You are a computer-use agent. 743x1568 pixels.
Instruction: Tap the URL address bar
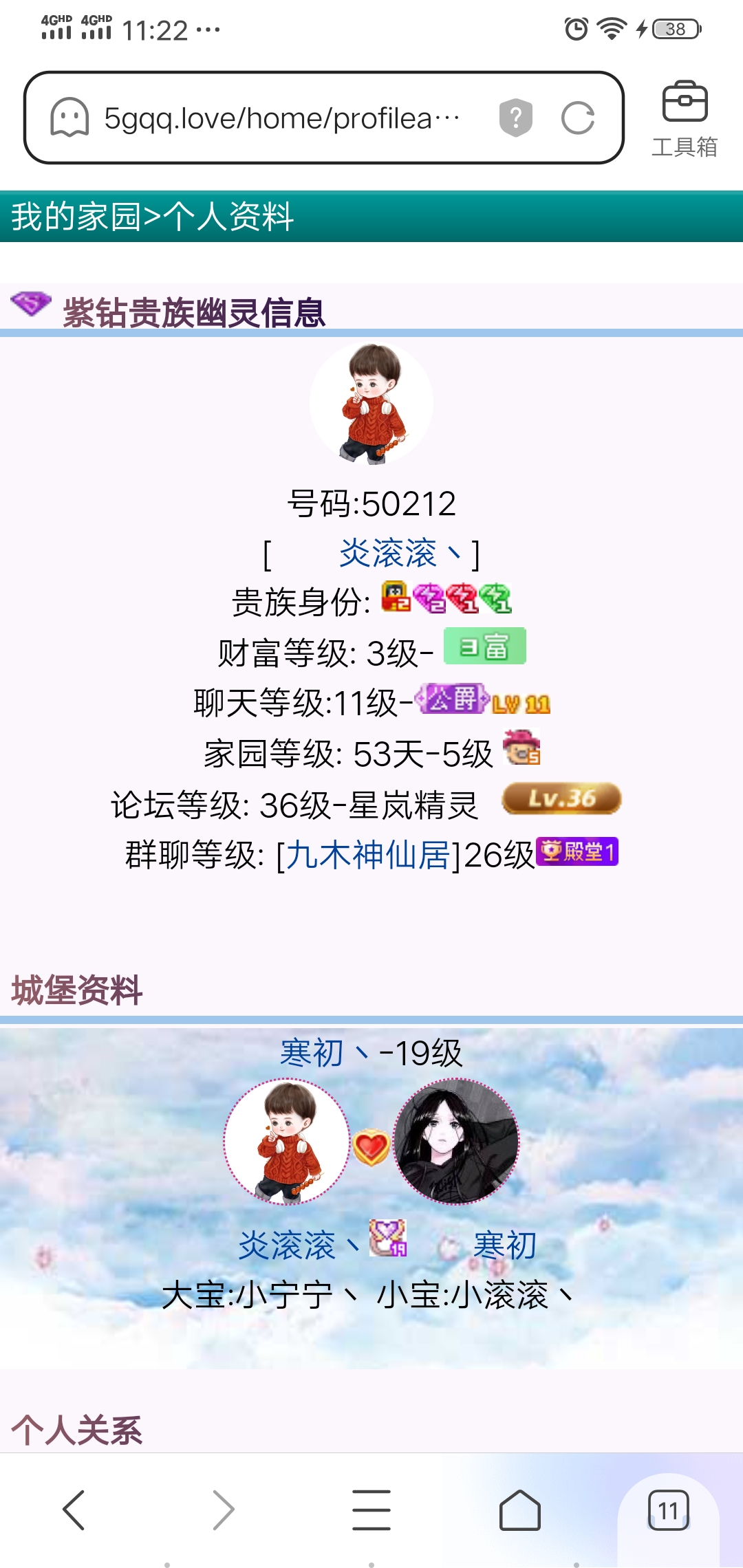click(x=282, y=118)
